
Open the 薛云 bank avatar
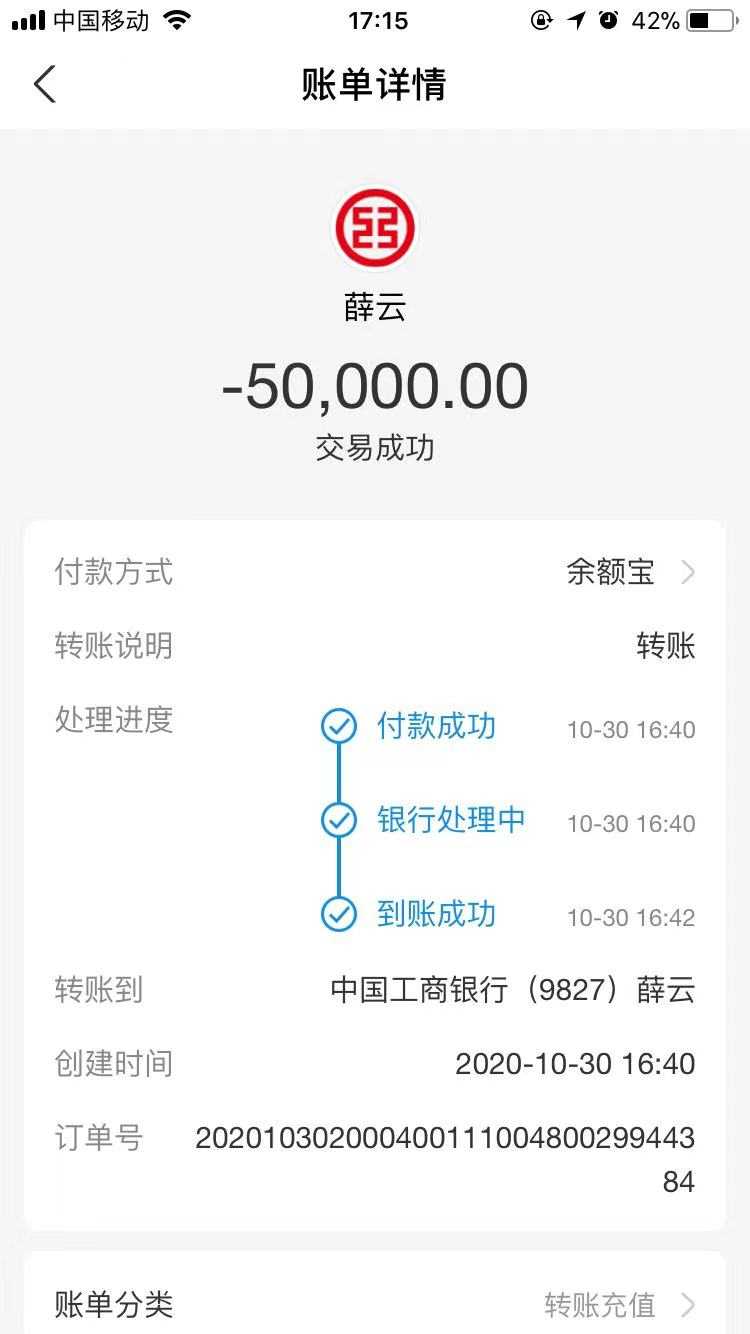click(374, 228)
